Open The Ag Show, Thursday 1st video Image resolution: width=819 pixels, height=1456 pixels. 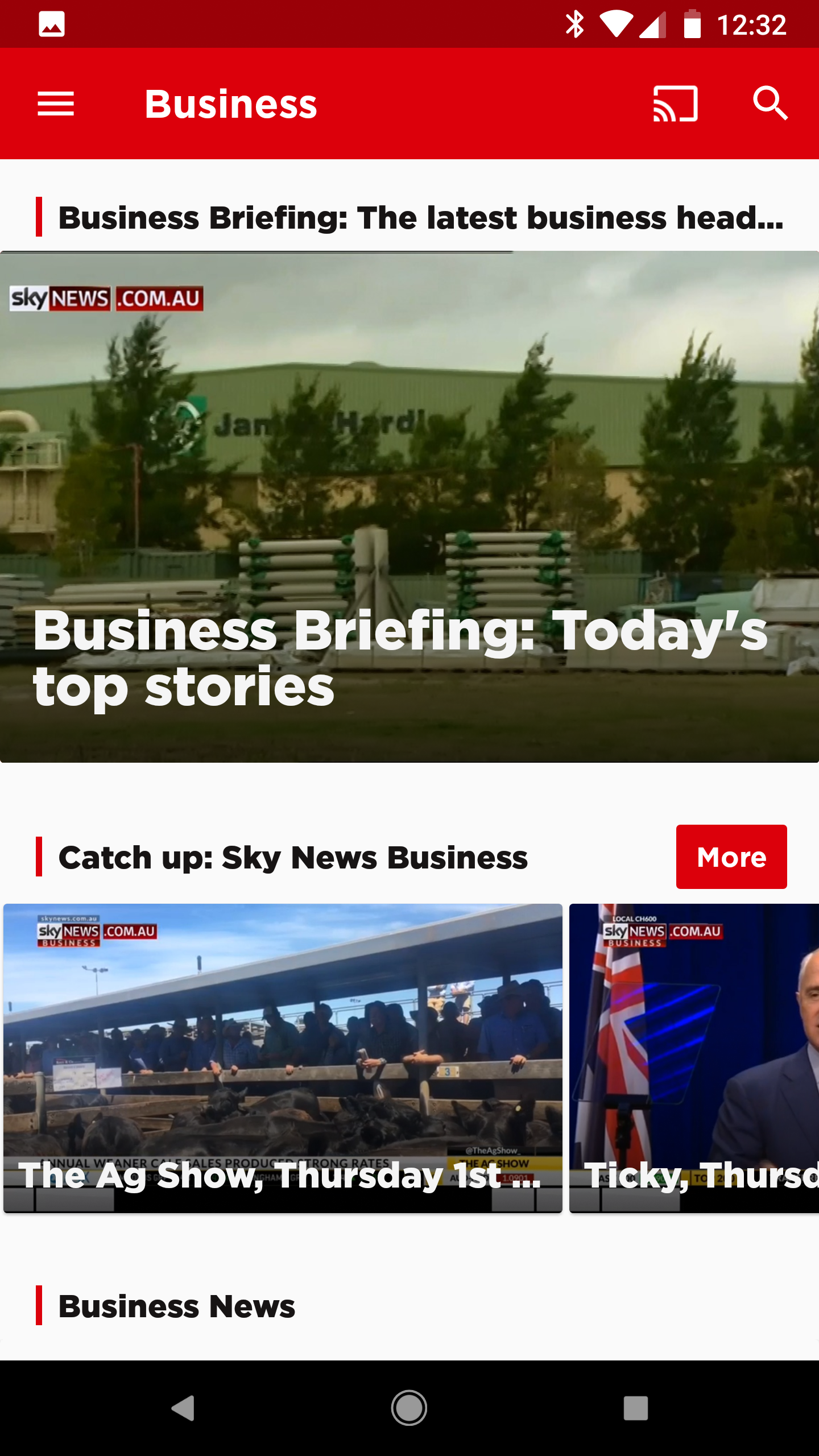pyautogui.click(x=283, y=1058)
